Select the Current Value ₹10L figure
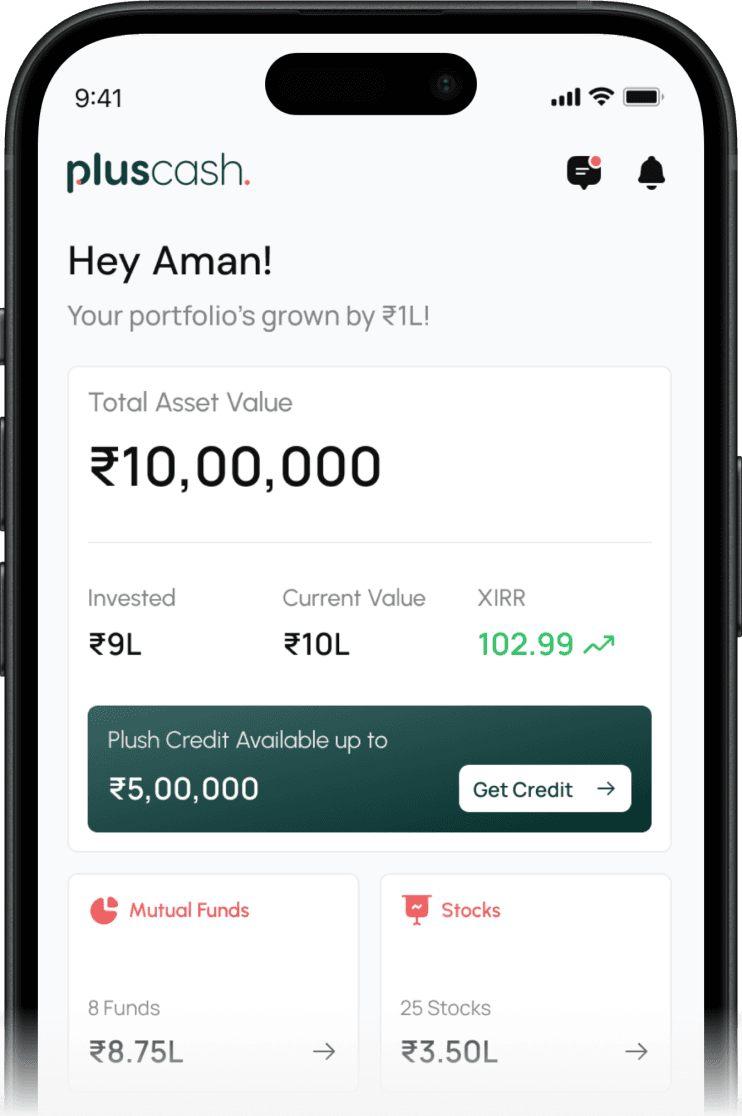 click(316, 644)
